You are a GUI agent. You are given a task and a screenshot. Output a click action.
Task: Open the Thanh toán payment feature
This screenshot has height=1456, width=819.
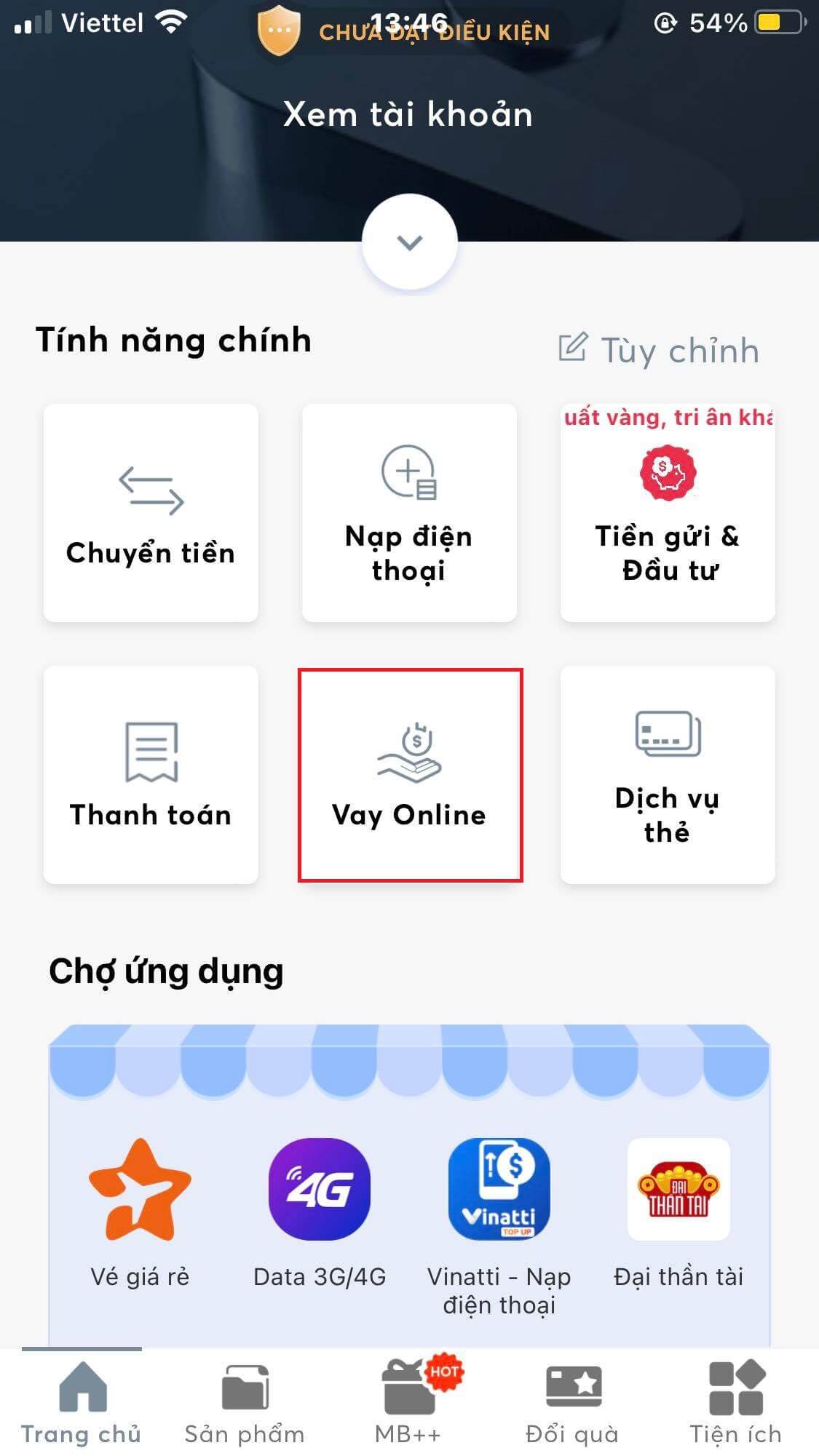point(151,775)
